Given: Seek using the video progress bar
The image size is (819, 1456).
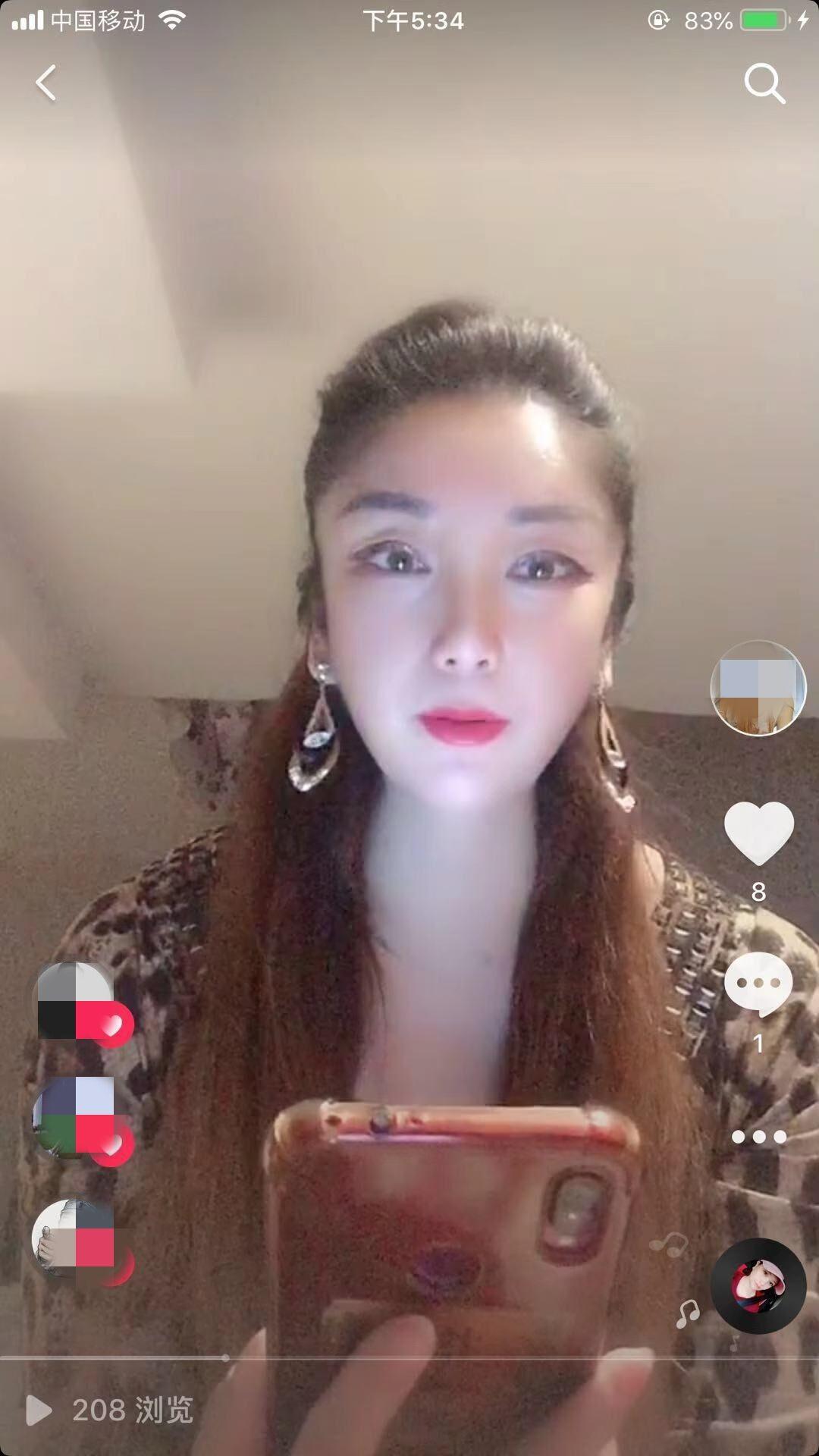Looking at the screenshot, I should (409, 1357).
